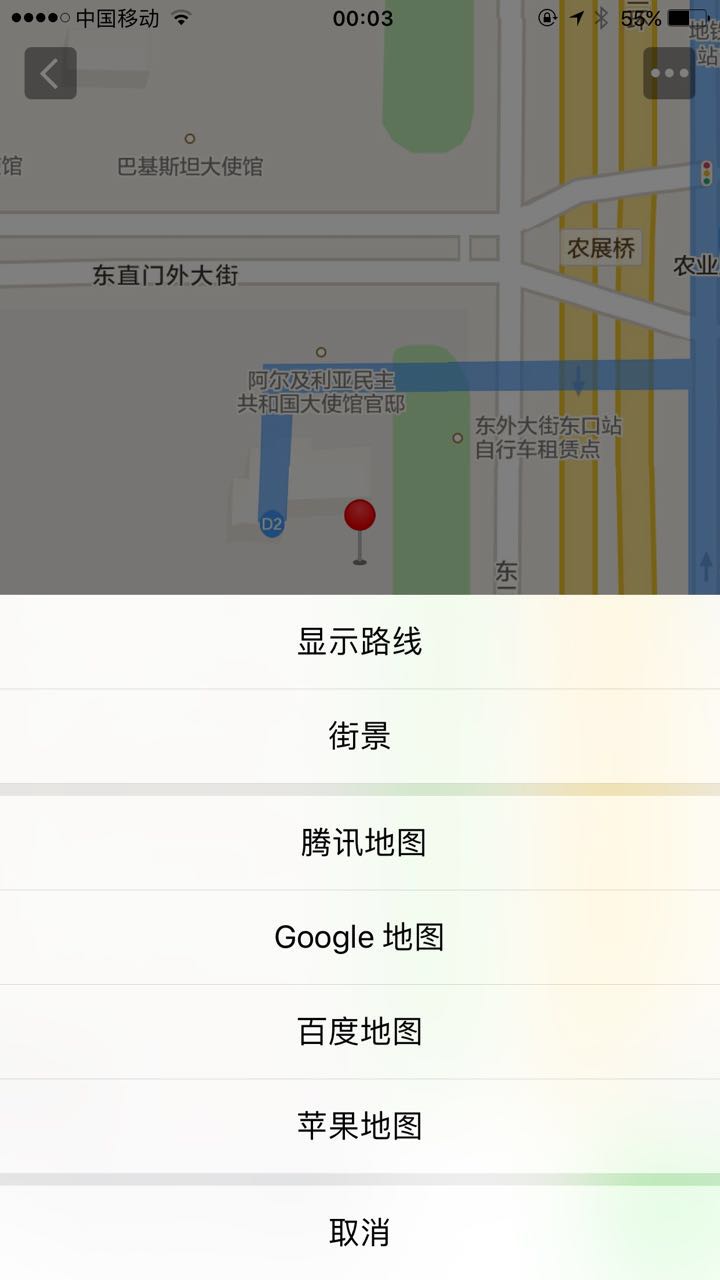Open location in 腾讯地图
Screen dimensions: 720x1280
[x=360, y=842]
